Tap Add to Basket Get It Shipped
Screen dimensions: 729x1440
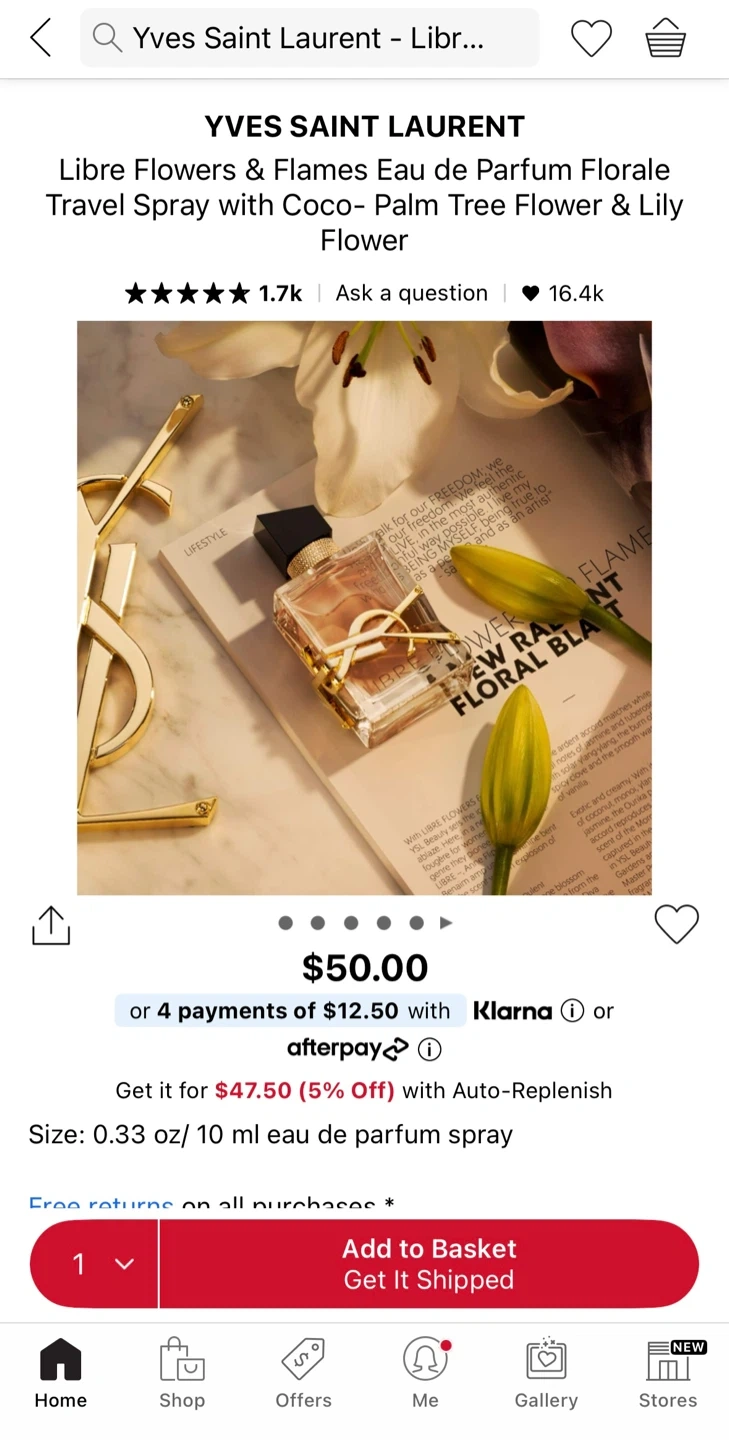pyautogui.click(x=429, y=1264)
